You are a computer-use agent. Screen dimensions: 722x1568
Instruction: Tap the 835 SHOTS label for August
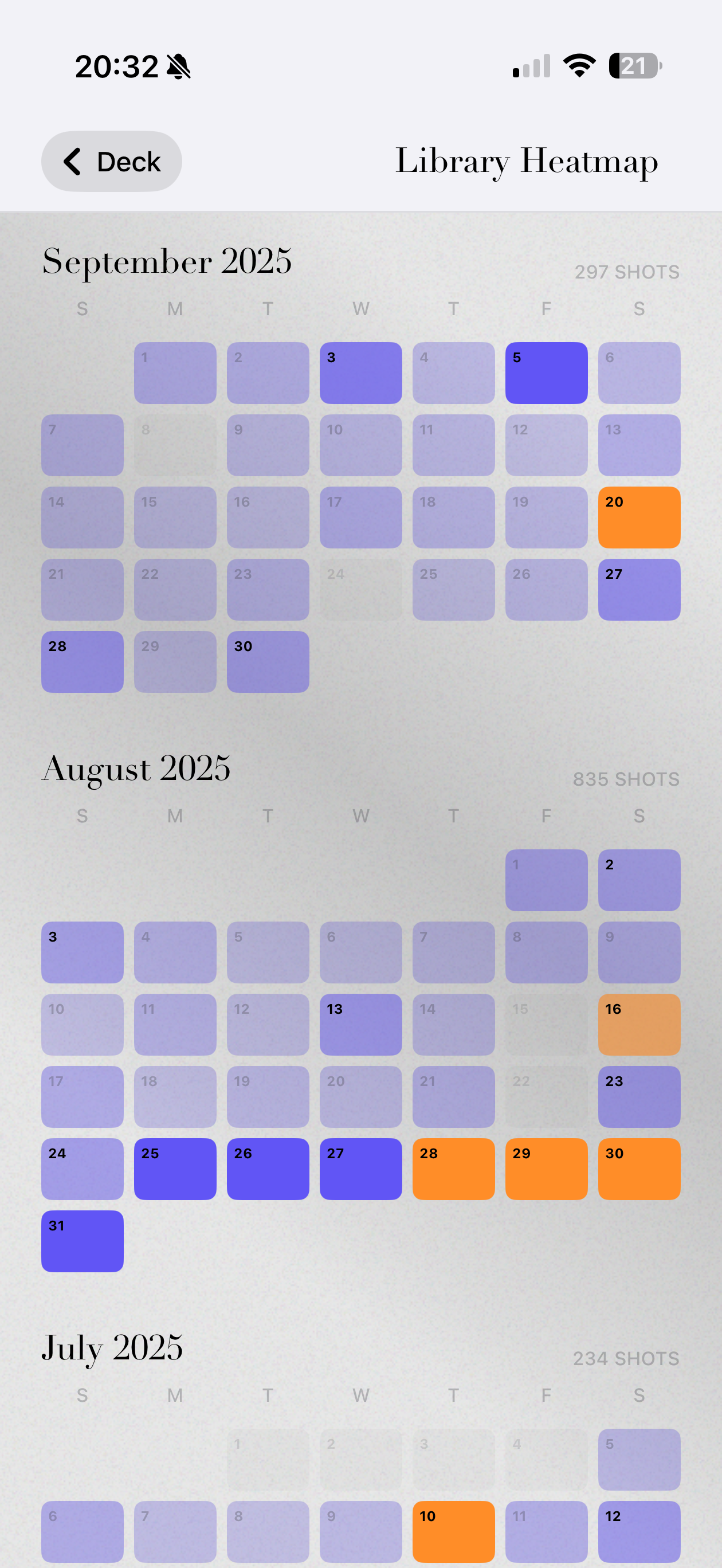(626, 779)
